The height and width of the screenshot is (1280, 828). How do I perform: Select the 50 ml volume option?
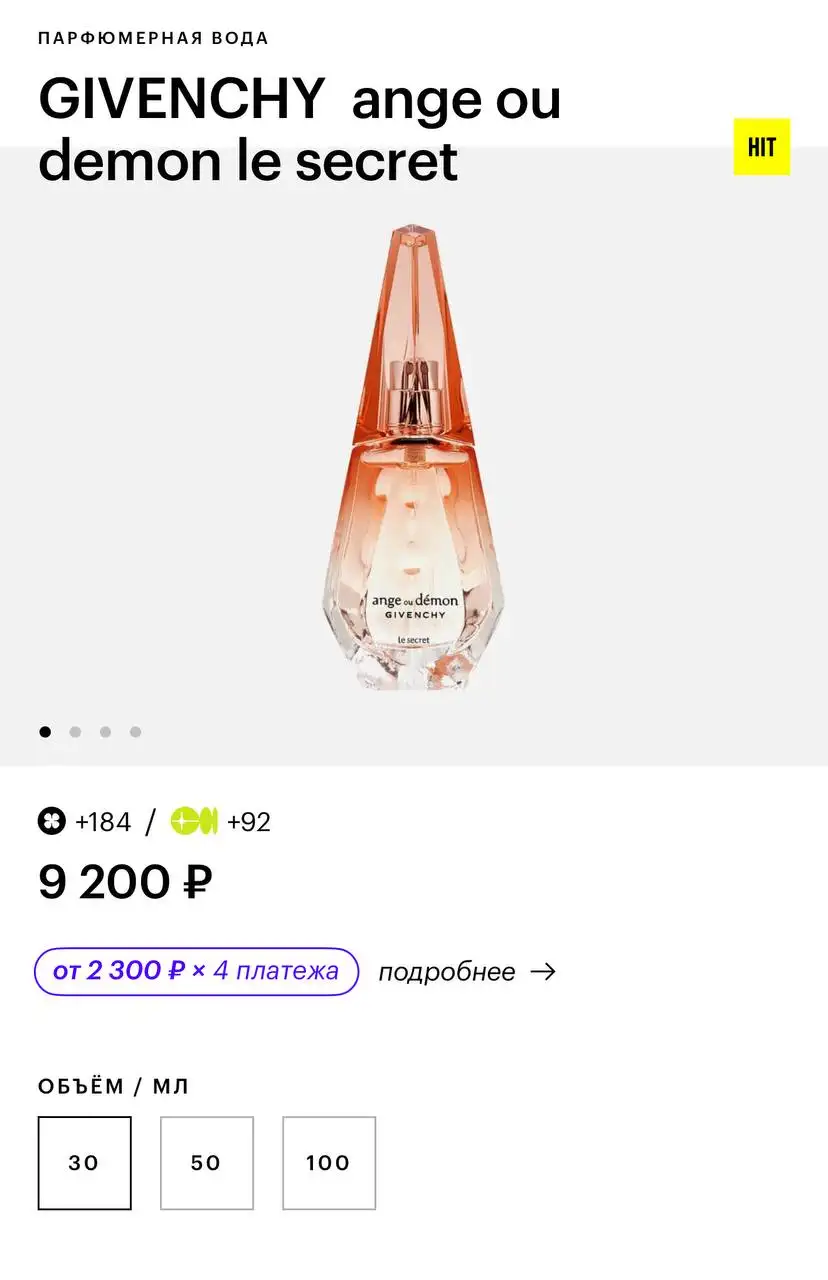pyautogui.click(x=206, y=1162)
